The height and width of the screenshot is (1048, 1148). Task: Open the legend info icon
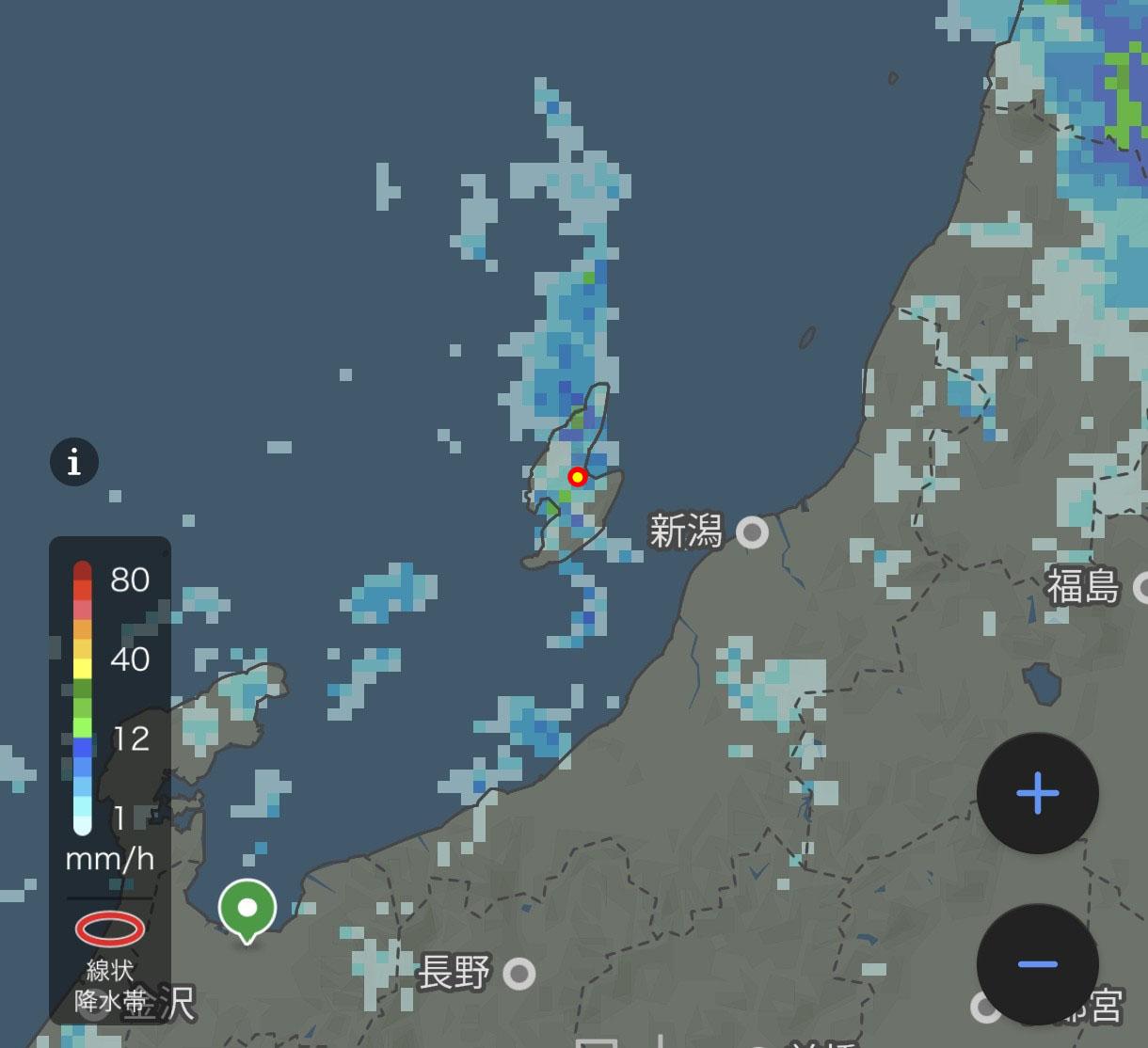click(73, 462)
